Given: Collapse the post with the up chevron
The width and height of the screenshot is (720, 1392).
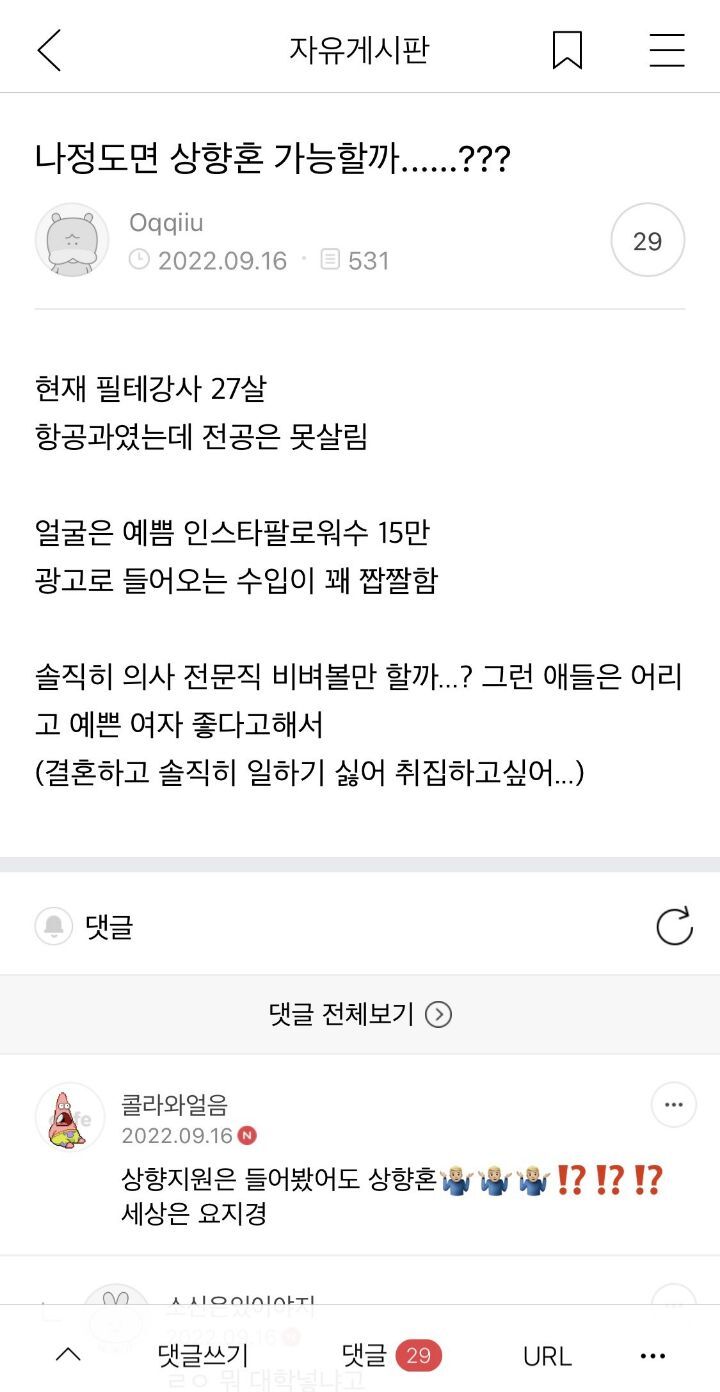Looking at the screenshot, I should (68, 1356).
